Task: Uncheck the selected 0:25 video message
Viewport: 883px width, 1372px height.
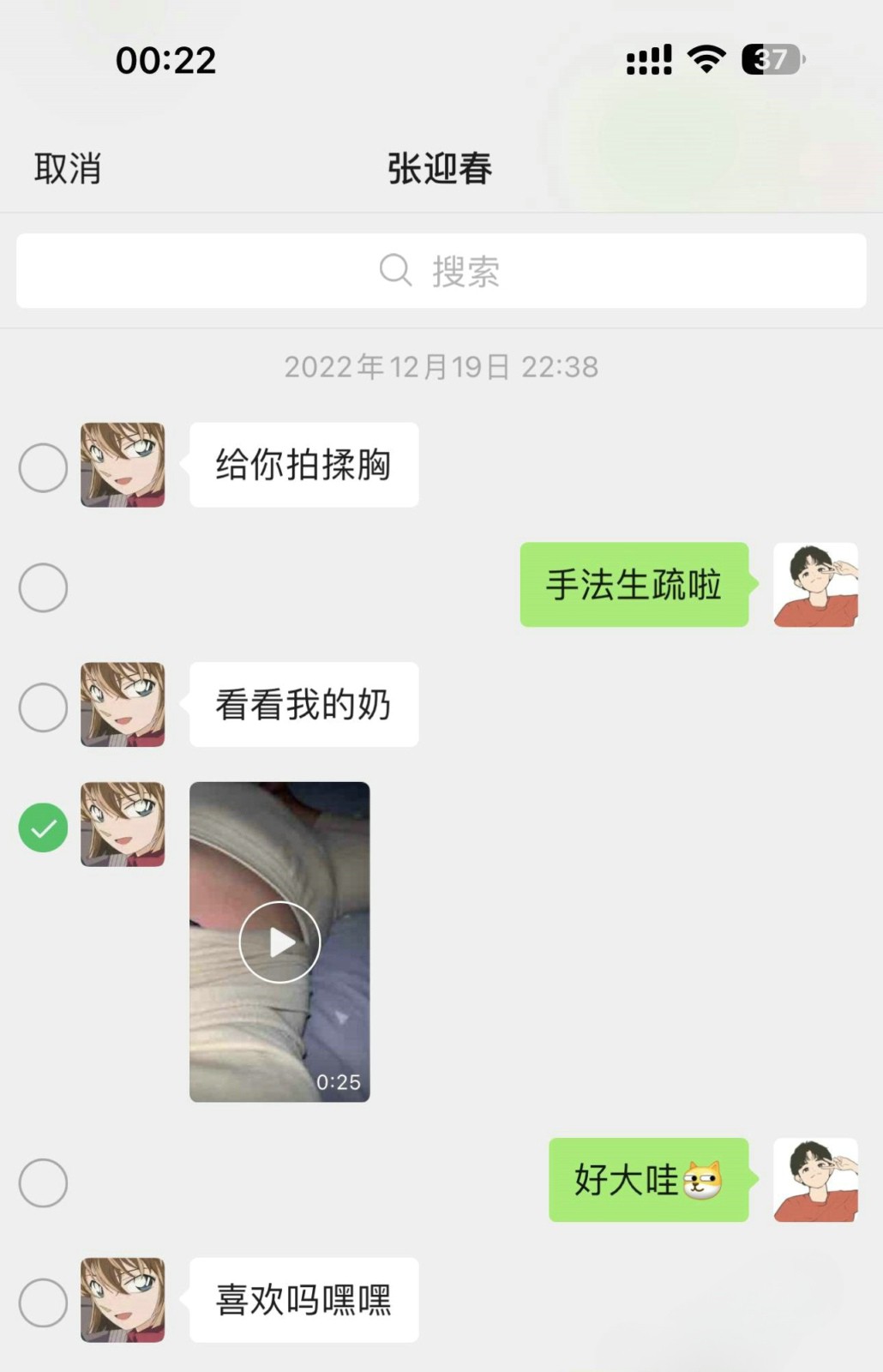Action: [43, 828]
